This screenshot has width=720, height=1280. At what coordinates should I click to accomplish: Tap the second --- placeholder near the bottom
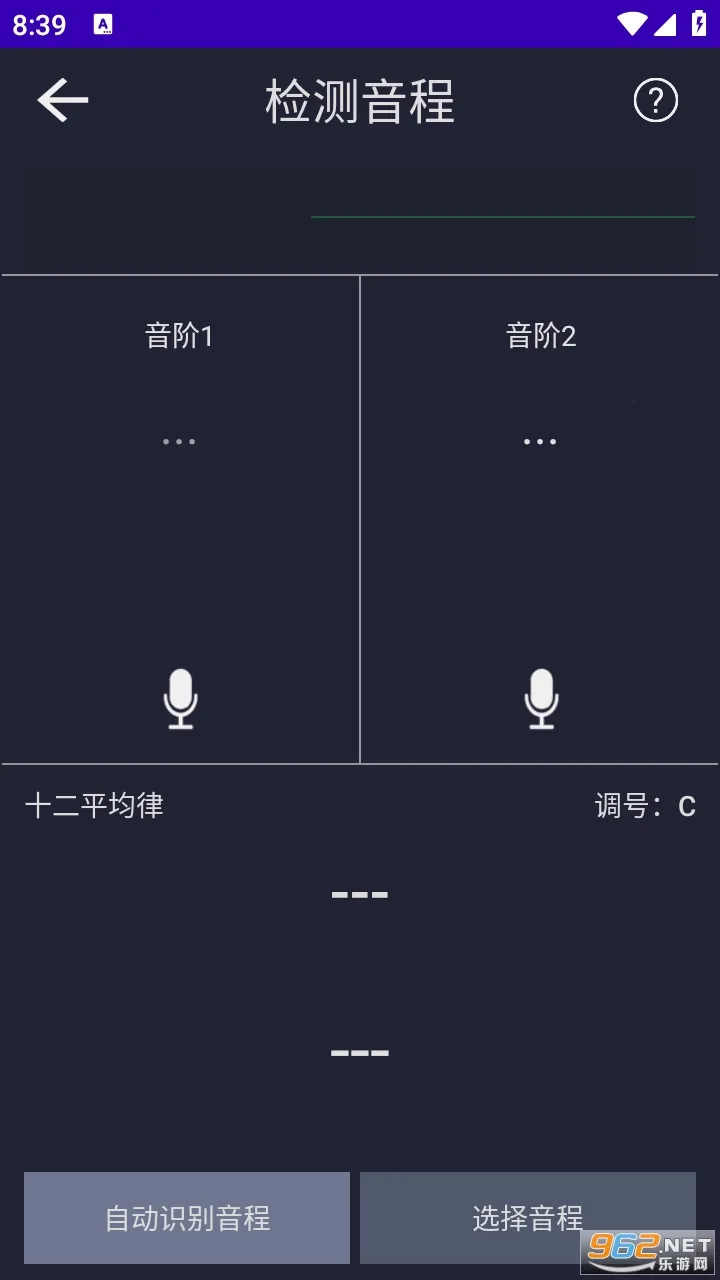[x=359, y=1051]
